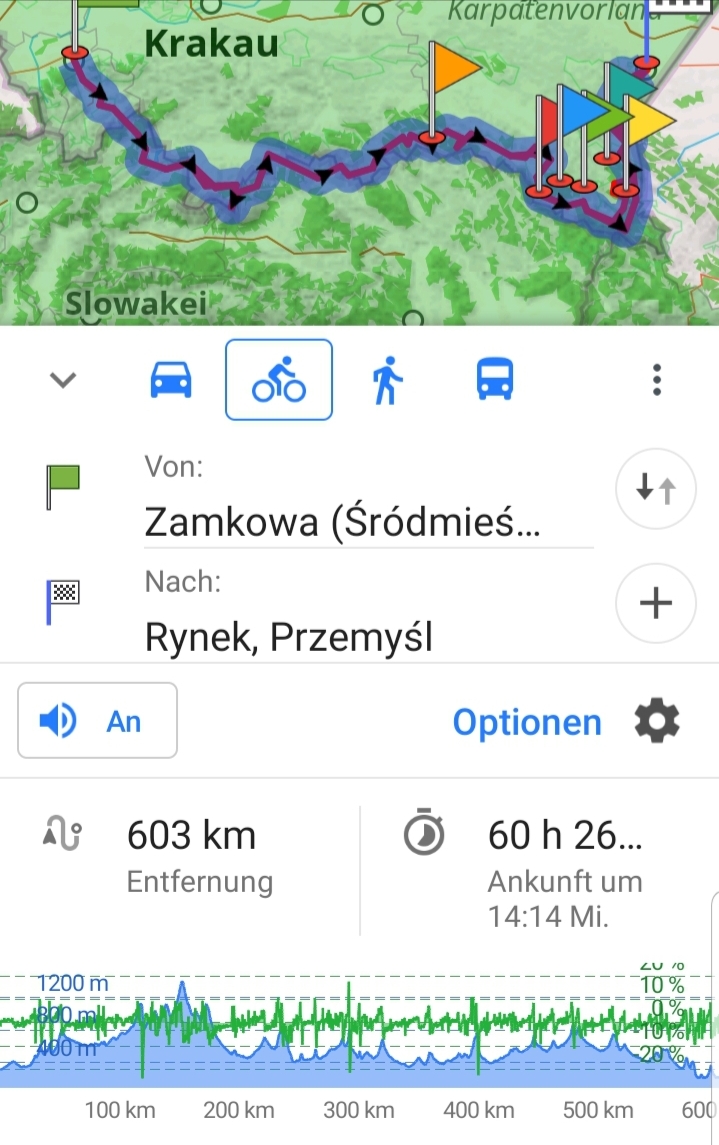This screenshot has width=719, height=1145.
Task: Collapse the route panel with the chevron
Action: point(63,380)
